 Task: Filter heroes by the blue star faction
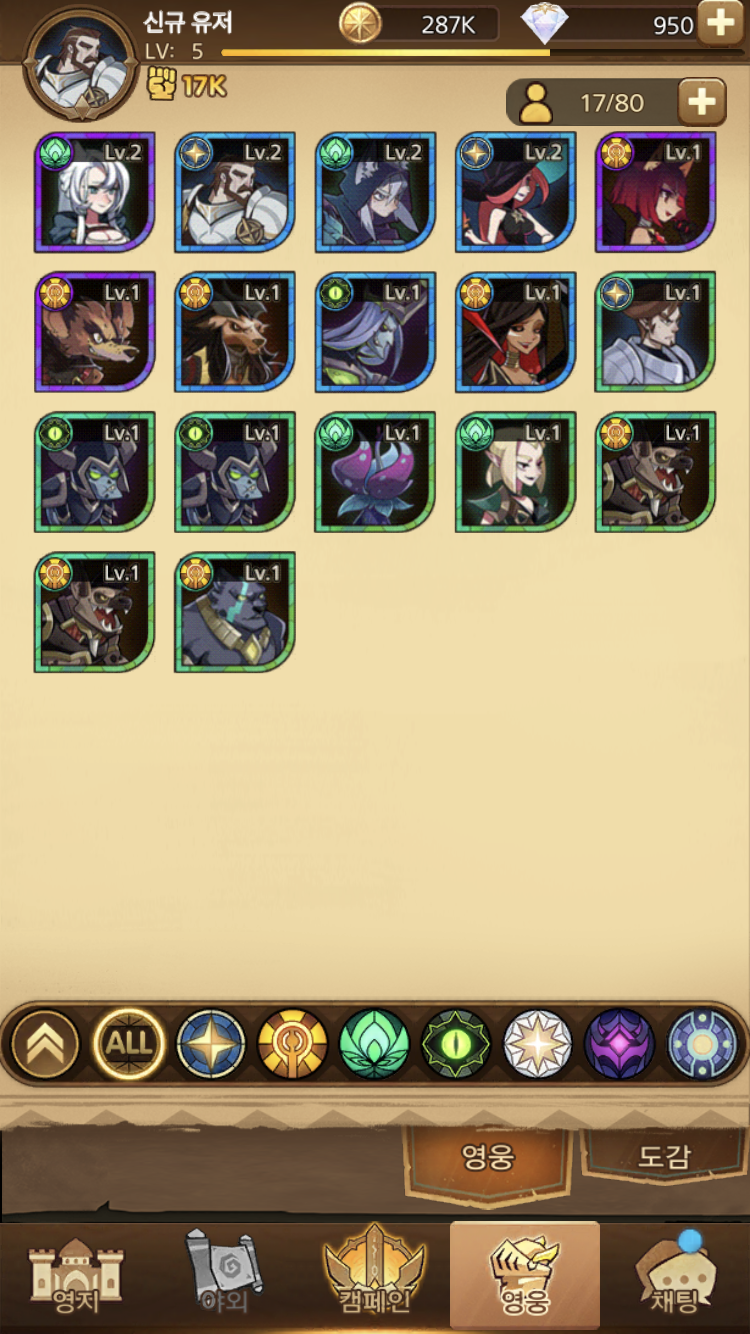(x=211, y=1044)
